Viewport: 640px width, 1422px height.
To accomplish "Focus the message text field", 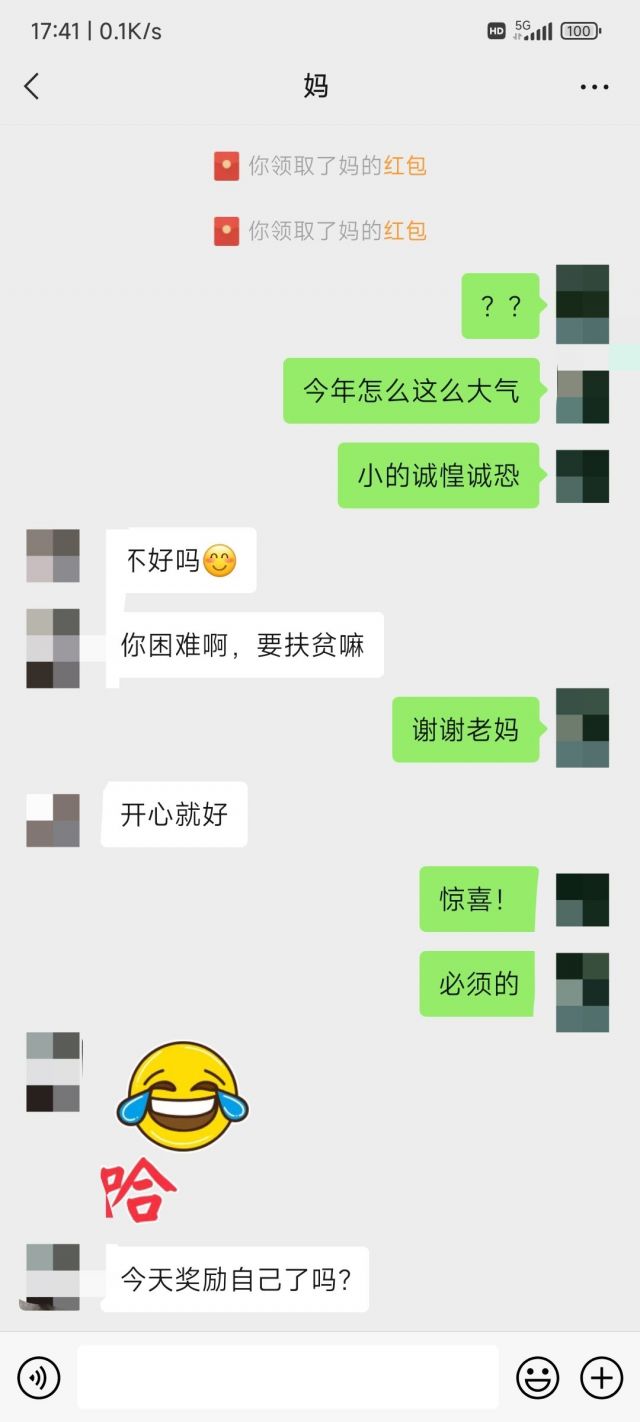I will (288, 1377).
